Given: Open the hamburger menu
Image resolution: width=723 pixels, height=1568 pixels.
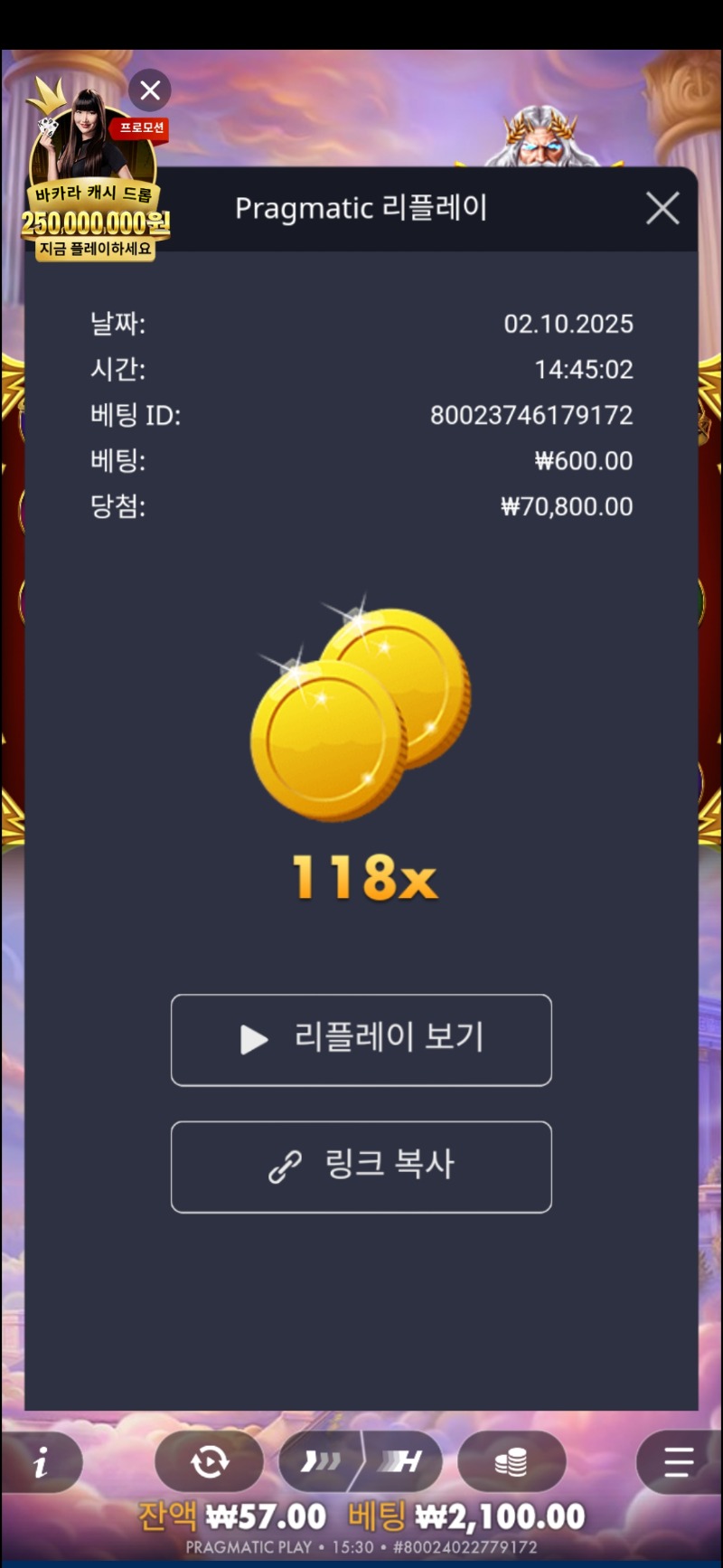Looking at the screenshot, I should tap(678, 1461).
